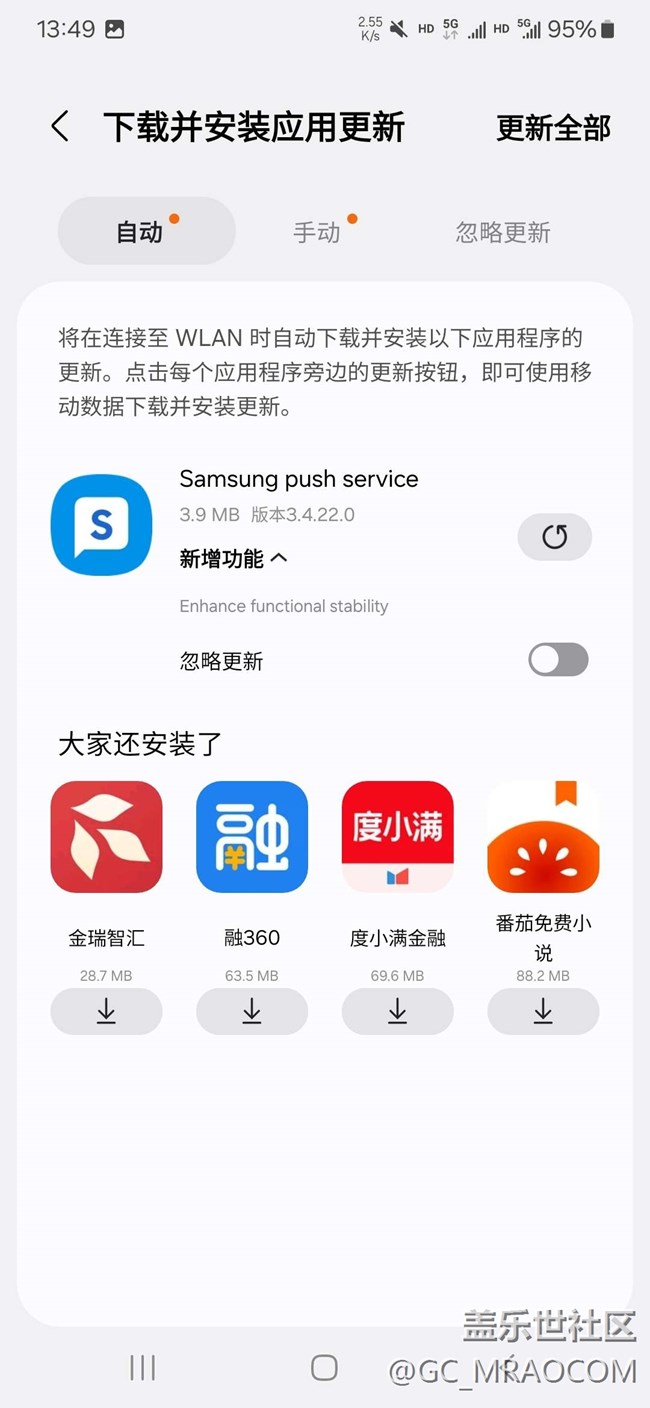Download 融360
This screenshot has height=1408, width=650.
[x=252, y=1011]
